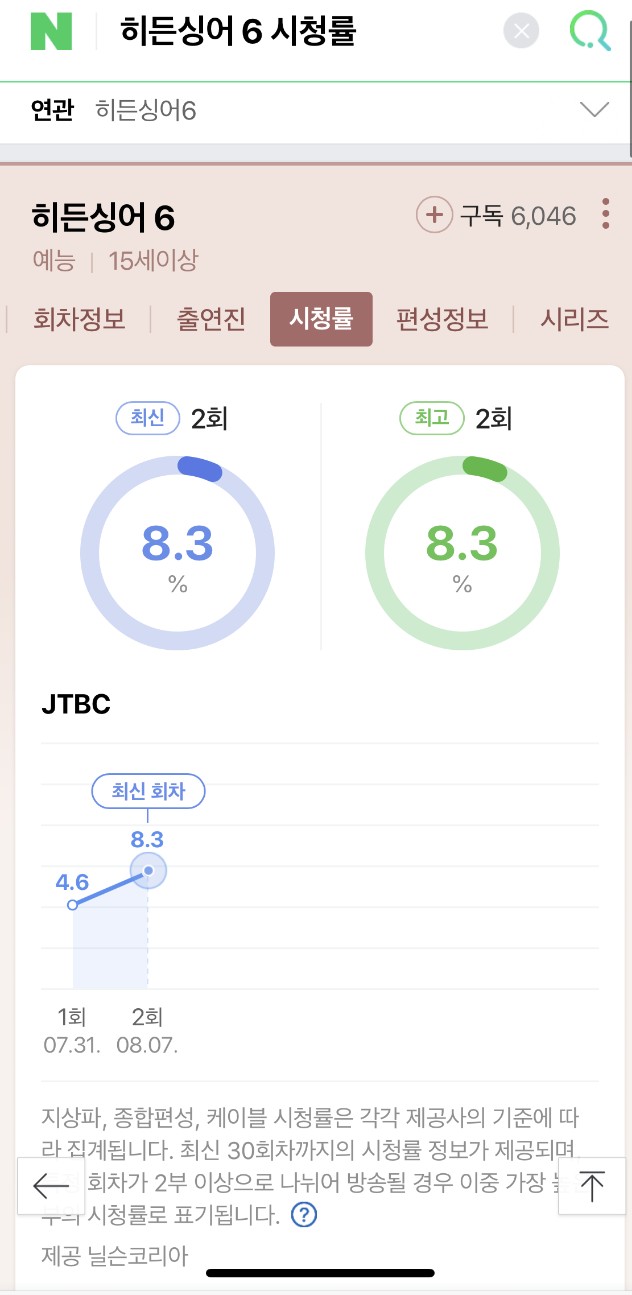
Task: Open the three-dot more options menu
Action: coord(605,215)
